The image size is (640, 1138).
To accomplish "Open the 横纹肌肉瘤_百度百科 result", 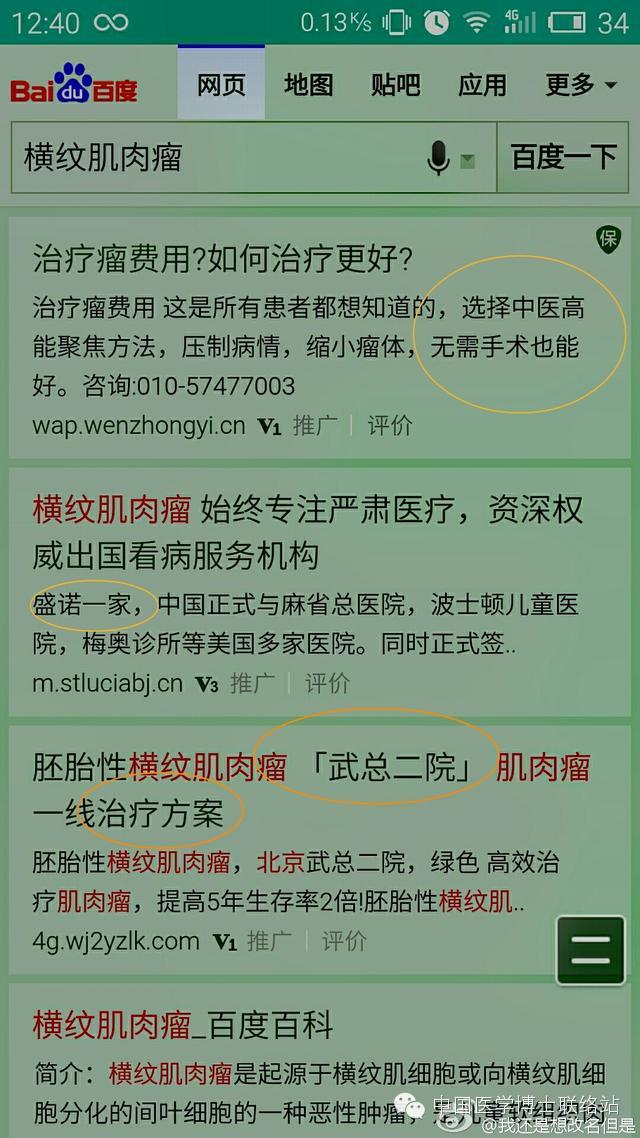I will [183, 1024].
